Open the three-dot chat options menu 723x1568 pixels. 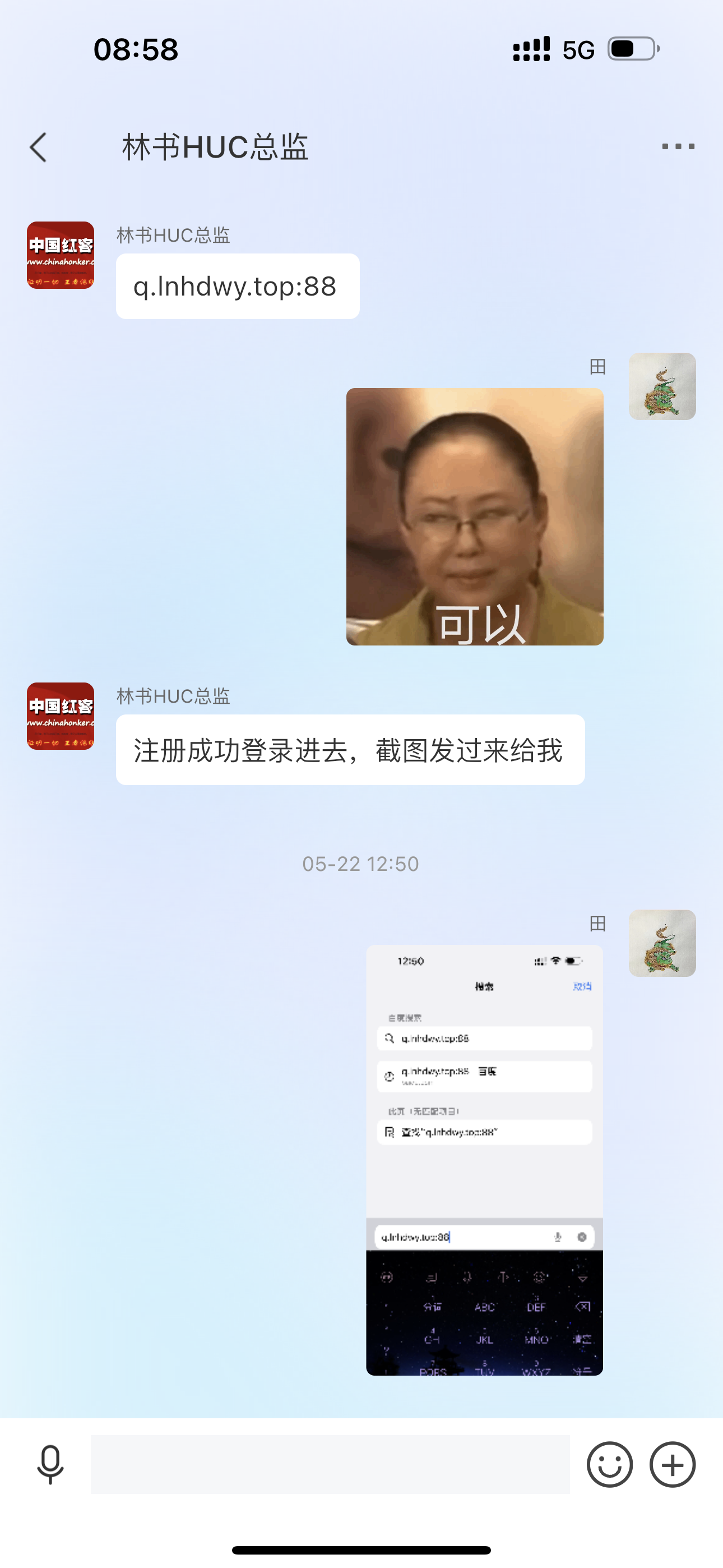tap(678, 147)
